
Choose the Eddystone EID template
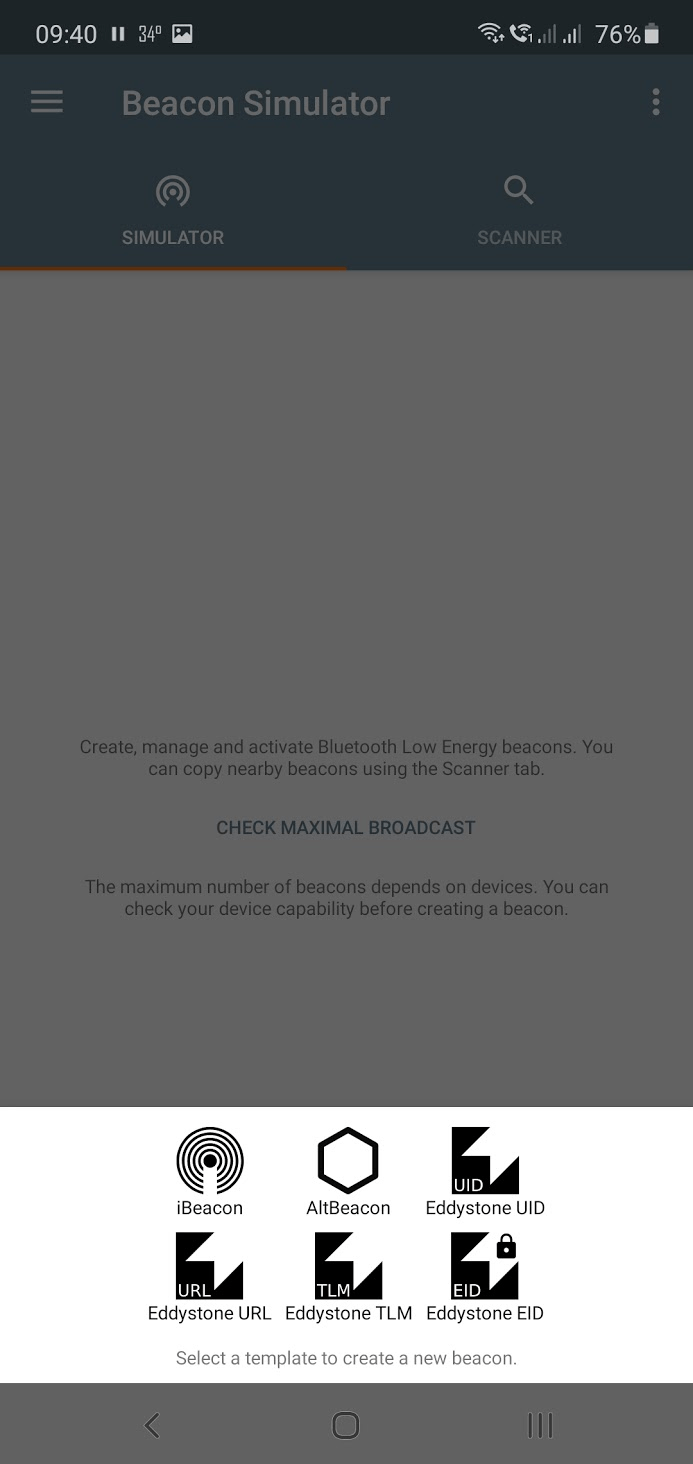[485, 1277]
